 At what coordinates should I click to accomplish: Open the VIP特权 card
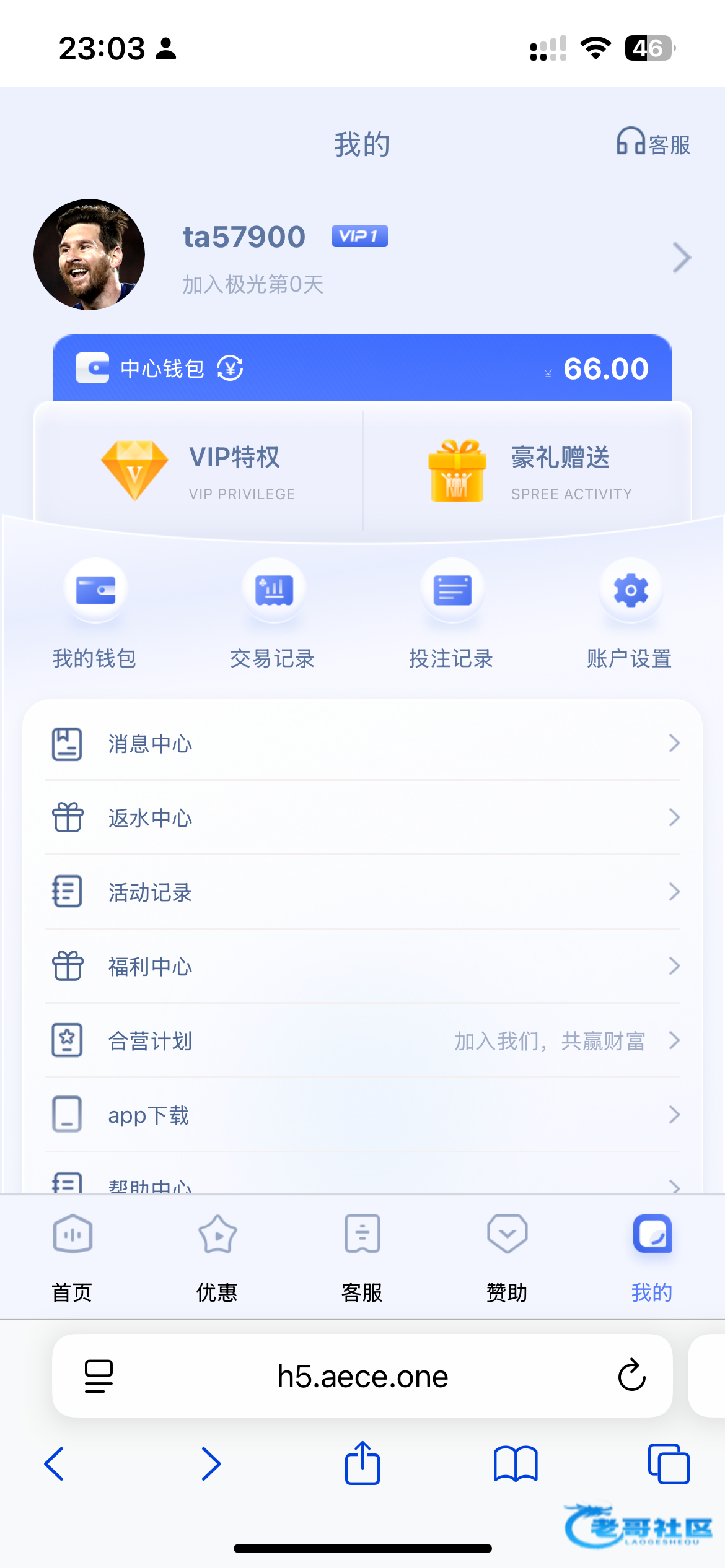198,471
